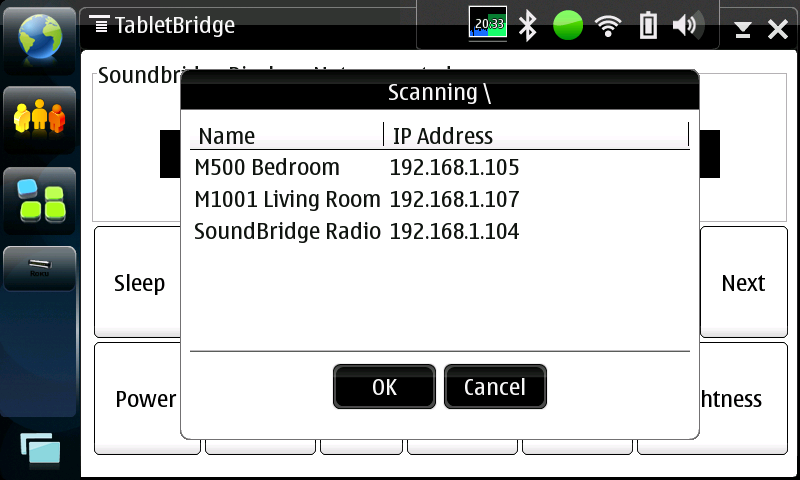Open the TabletBridge app menu

pyautogui.click(x=165, y=25)
